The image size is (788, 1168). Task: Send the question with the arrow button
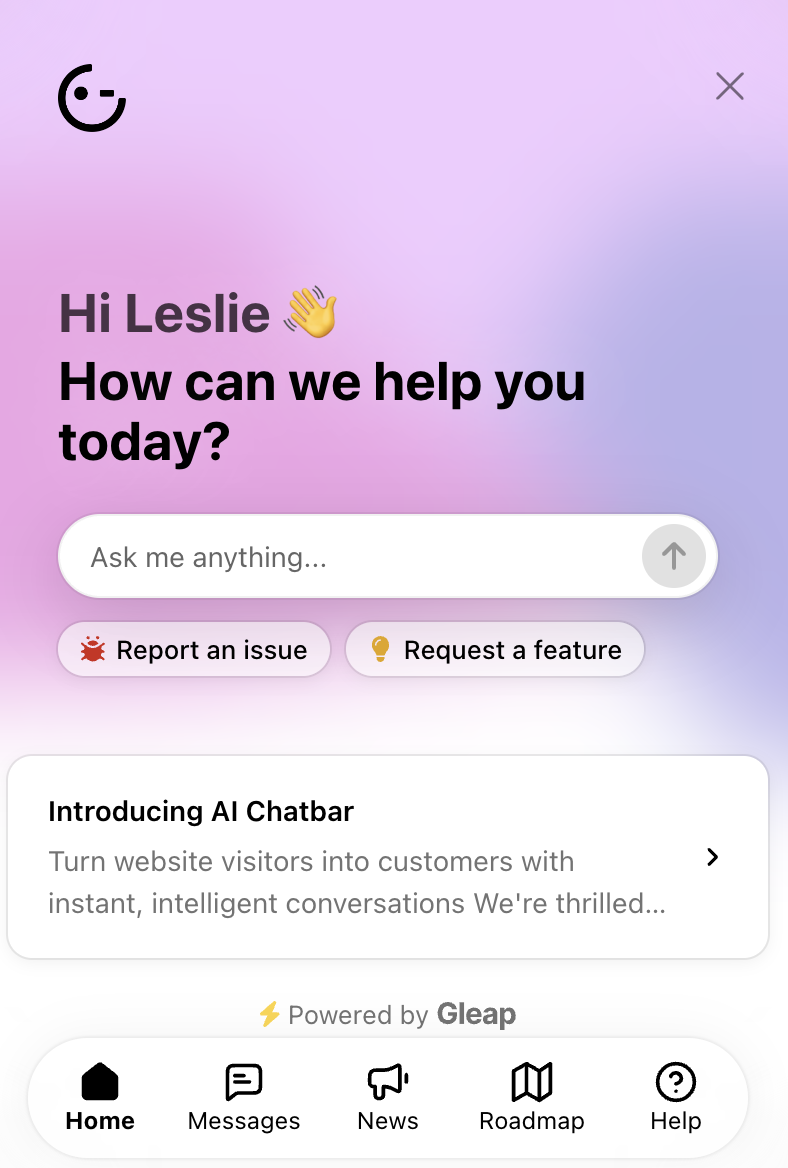coord(673,556)
